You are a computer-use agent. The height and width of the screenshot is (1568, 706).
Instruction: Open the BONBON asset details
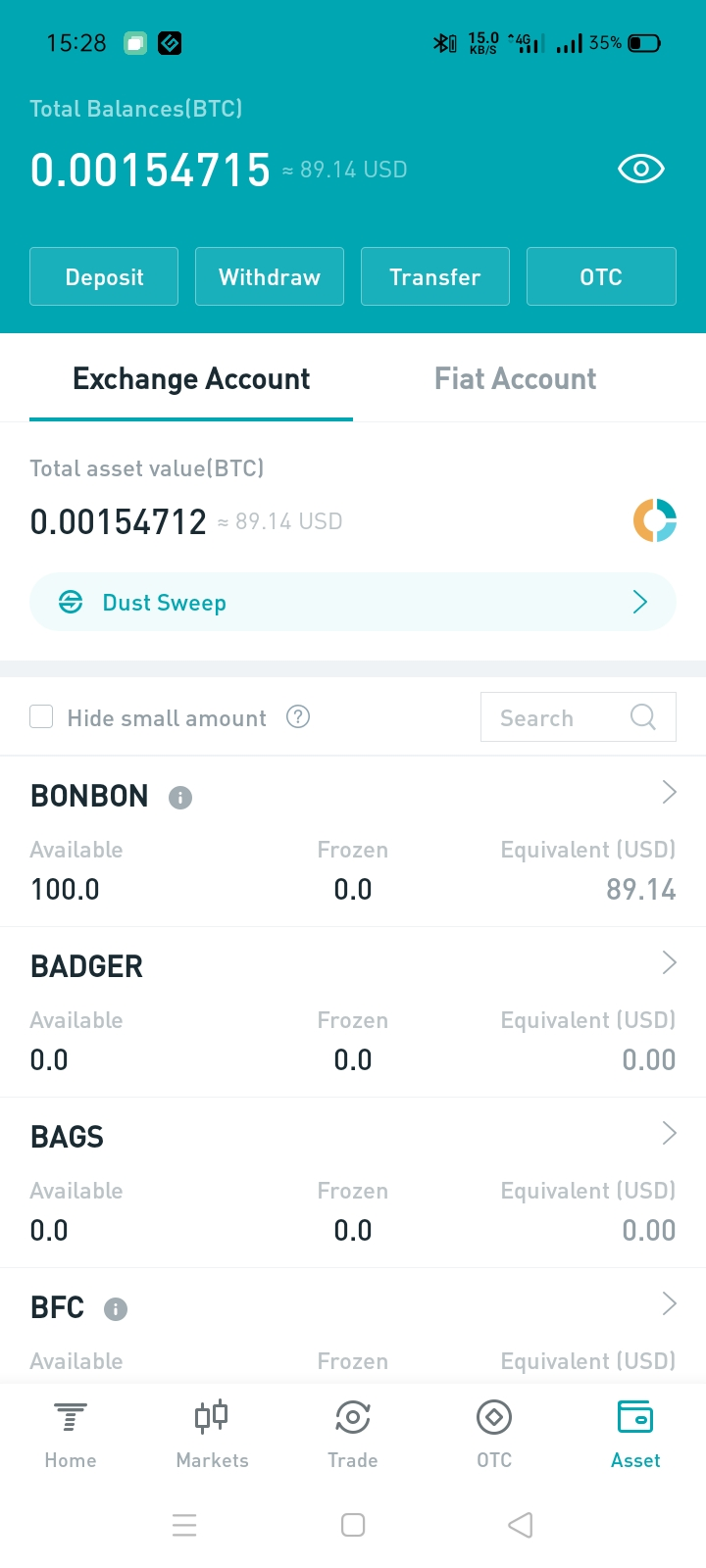353,842
